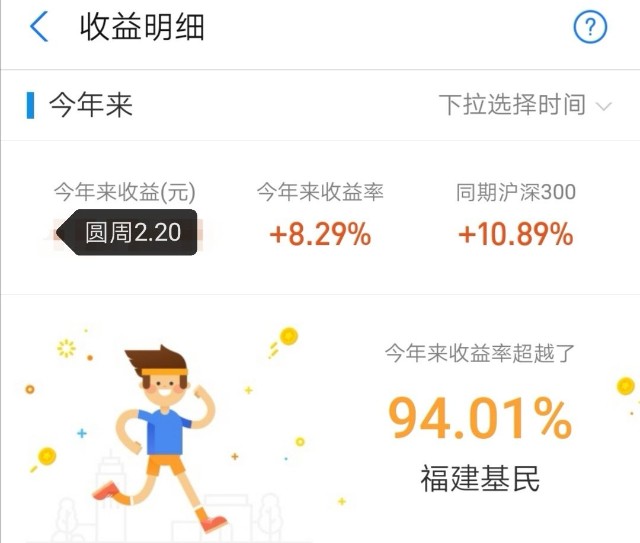Open the help question mark icon
Image resolution: width=640 pixels, height=543 pixels.
[x=590, y=27]
